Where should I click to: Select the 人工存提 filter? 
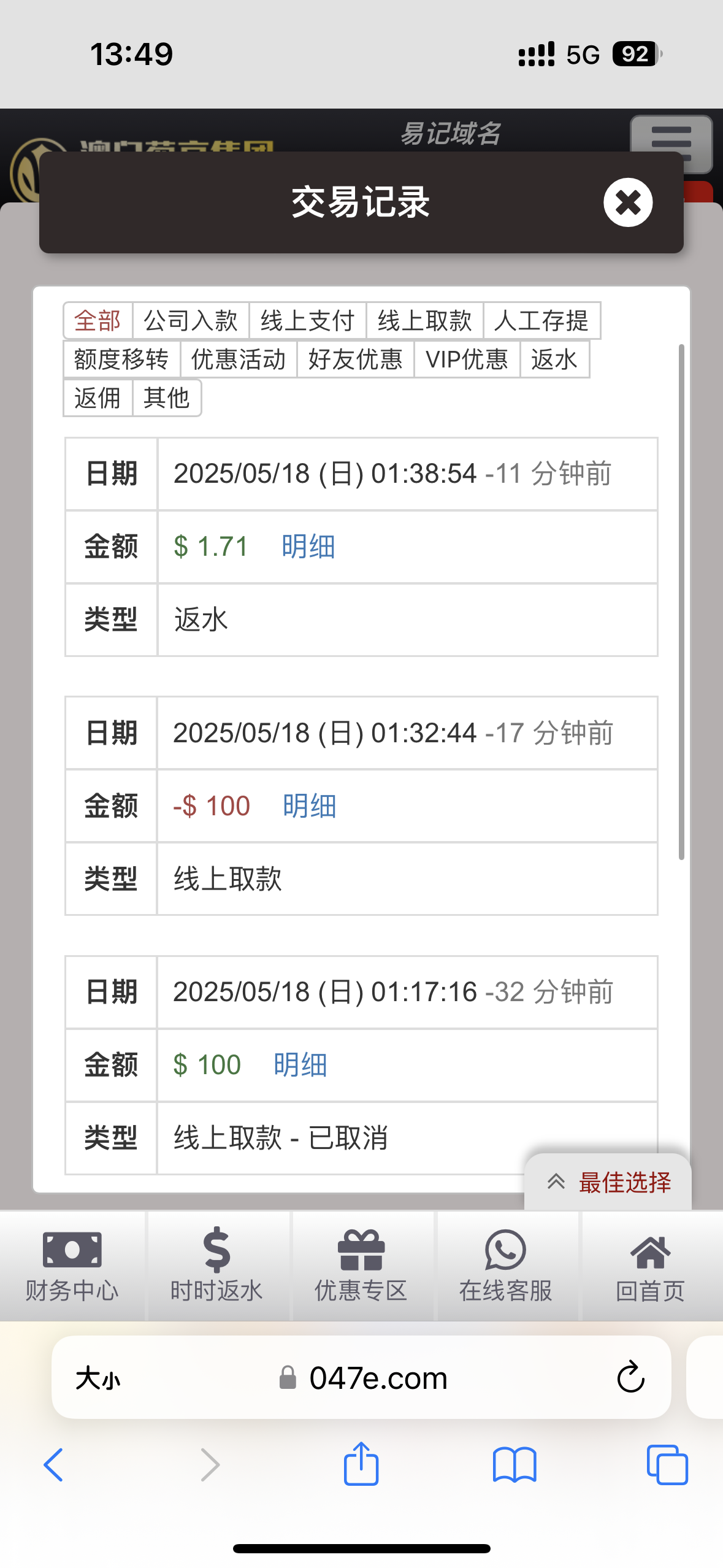pyautogui.click(x=542, y=320)
